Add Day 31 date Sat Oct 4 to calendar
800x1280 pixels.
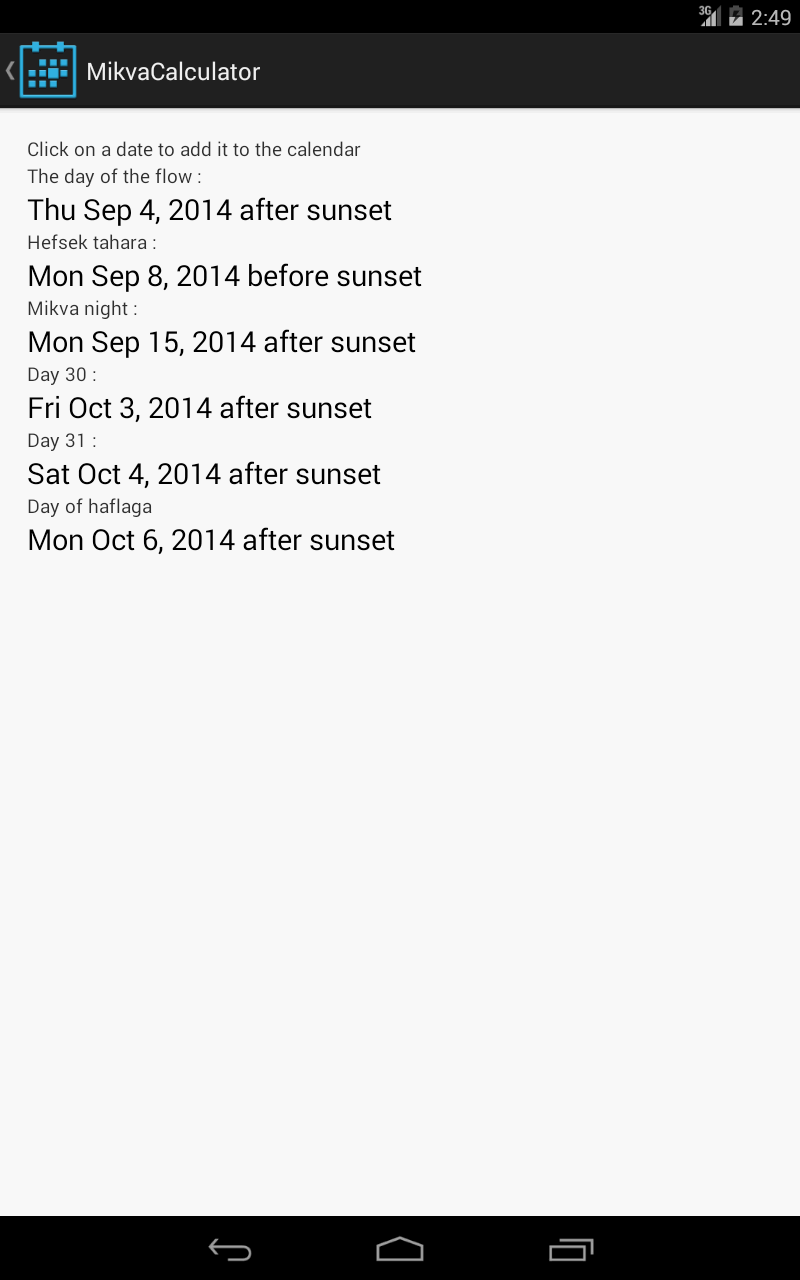(x=204, y=474)
